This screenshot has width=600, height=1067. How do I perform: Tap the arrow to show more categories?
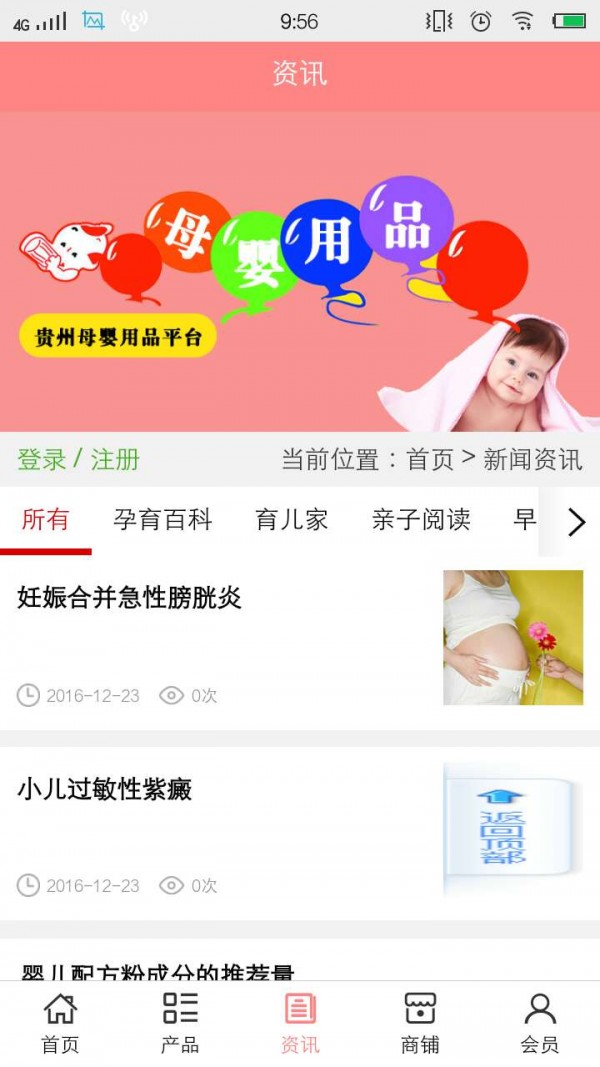click(x=575, y=522)
